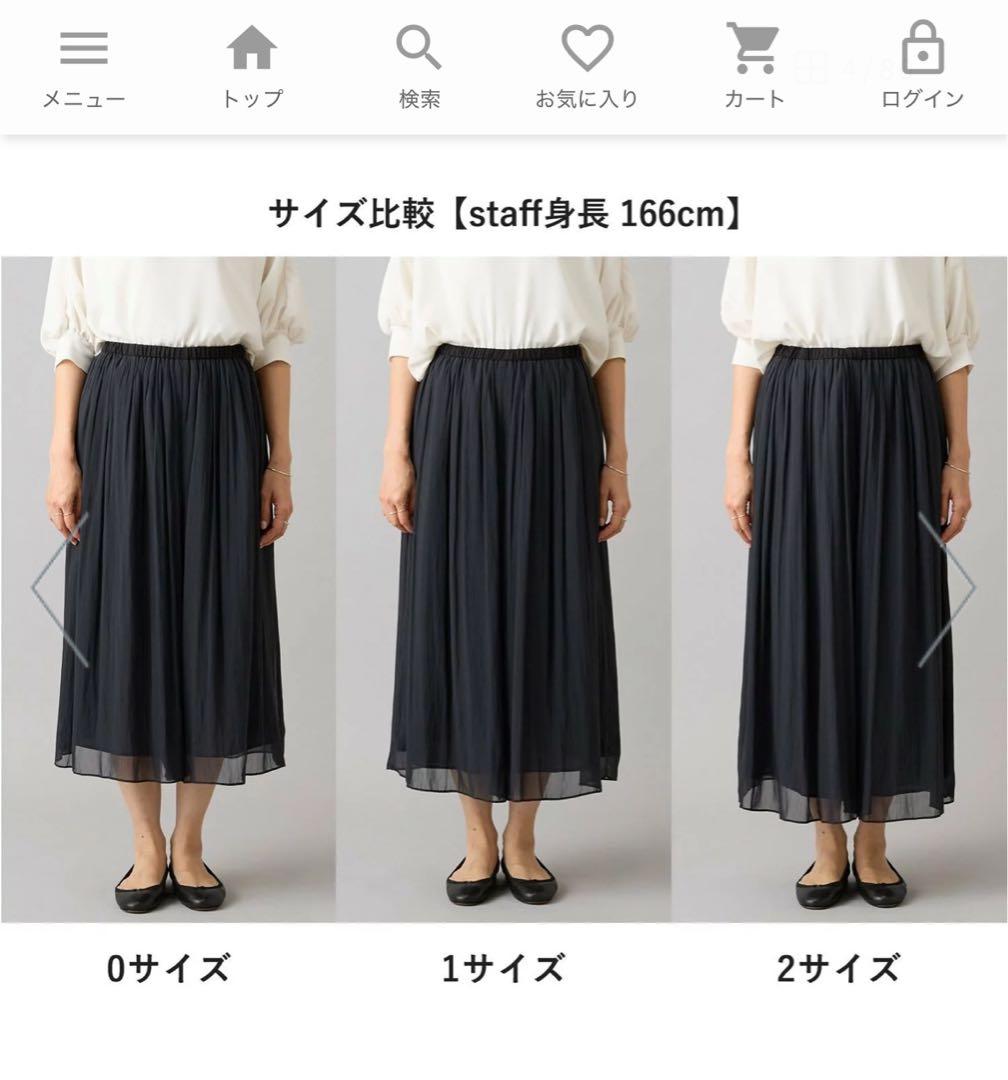Click the heart favorites icon
This screenshot has width=1008, height=1080.
[588, 48]
